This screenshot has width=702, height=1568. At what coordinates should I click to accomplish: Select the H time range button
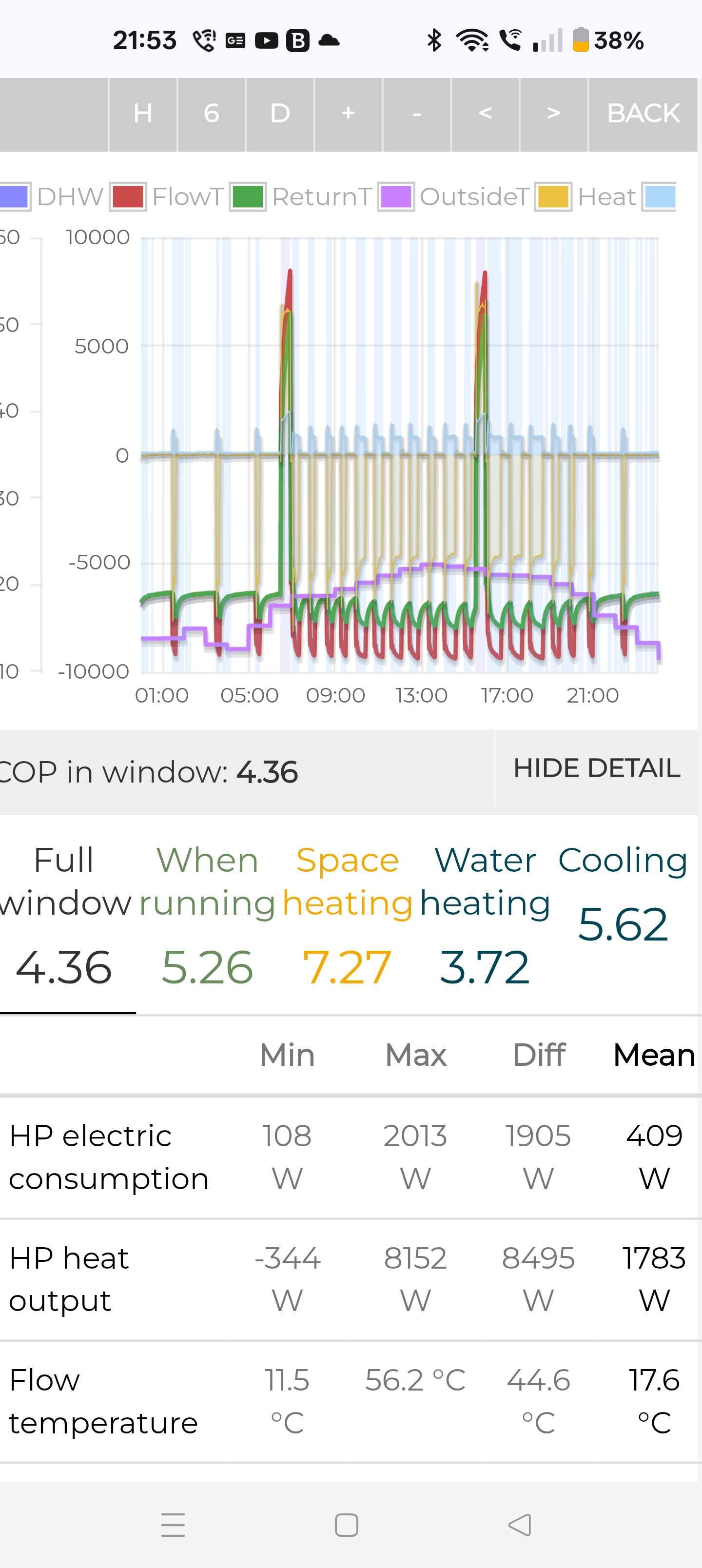coord(143,114)
